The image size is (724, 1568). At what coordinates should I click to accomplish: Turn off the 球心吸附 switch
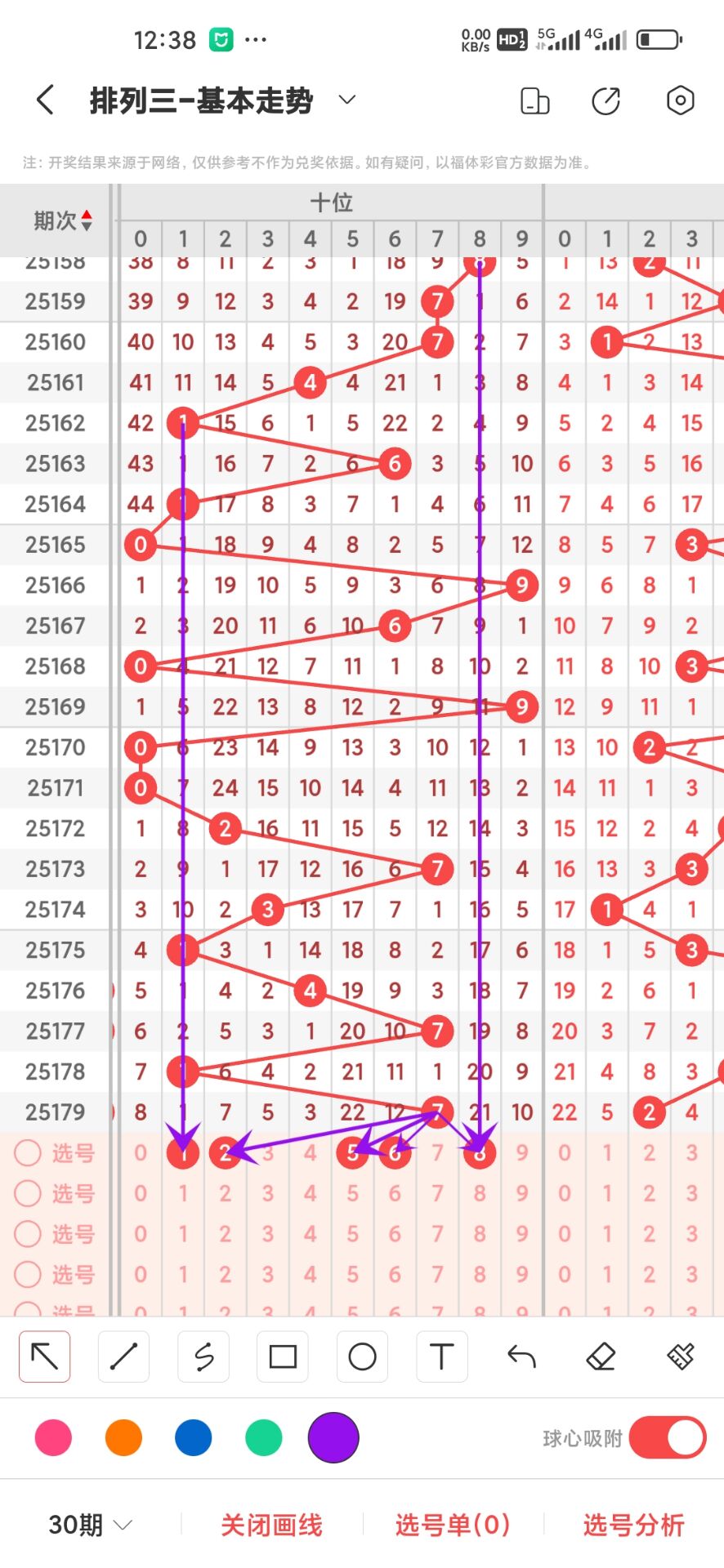(667, 1437)
